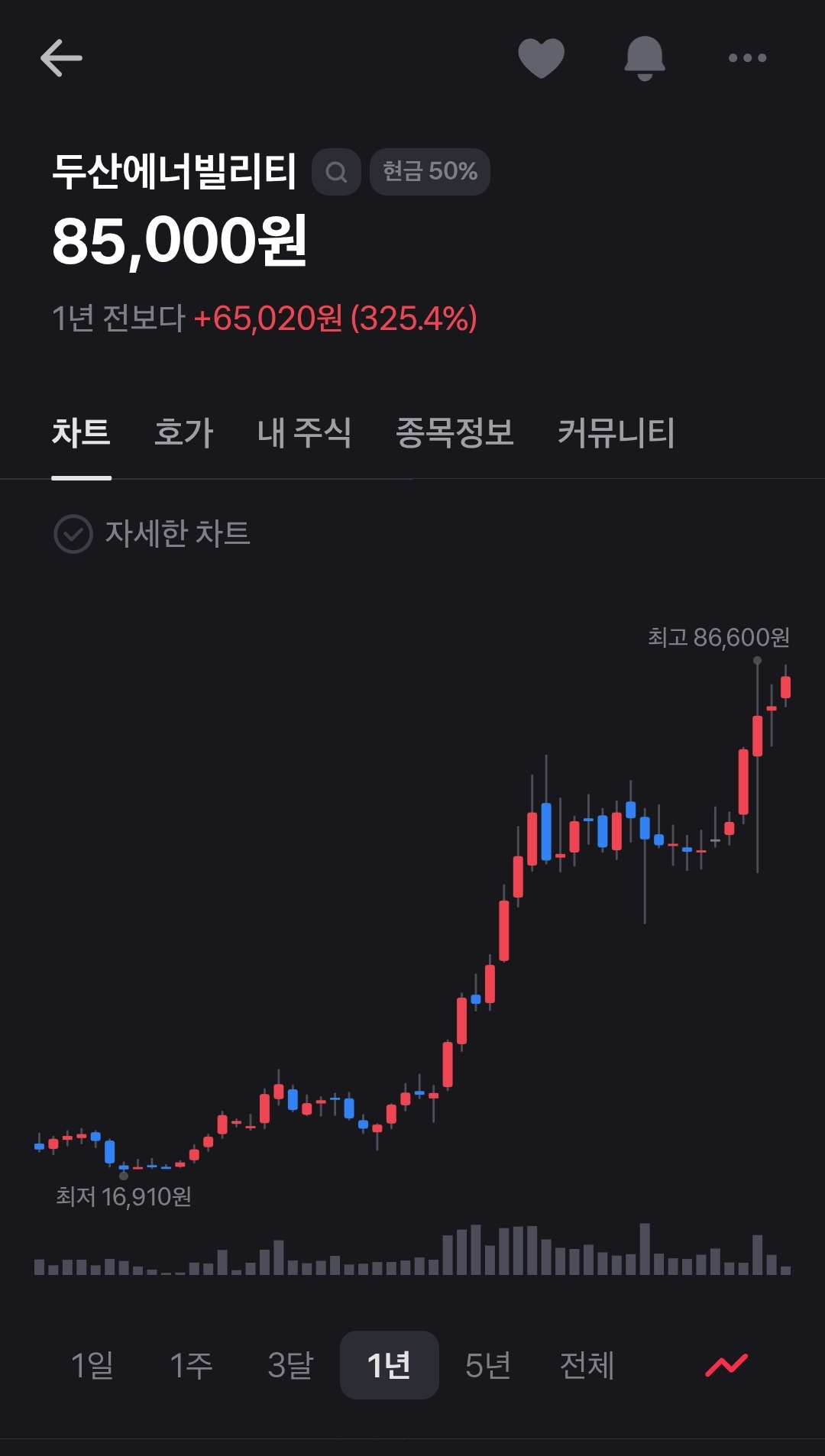Open the three-dot overflow menu
The image size is (825, 1456).
pyautogui.click(x=747, y=58)
